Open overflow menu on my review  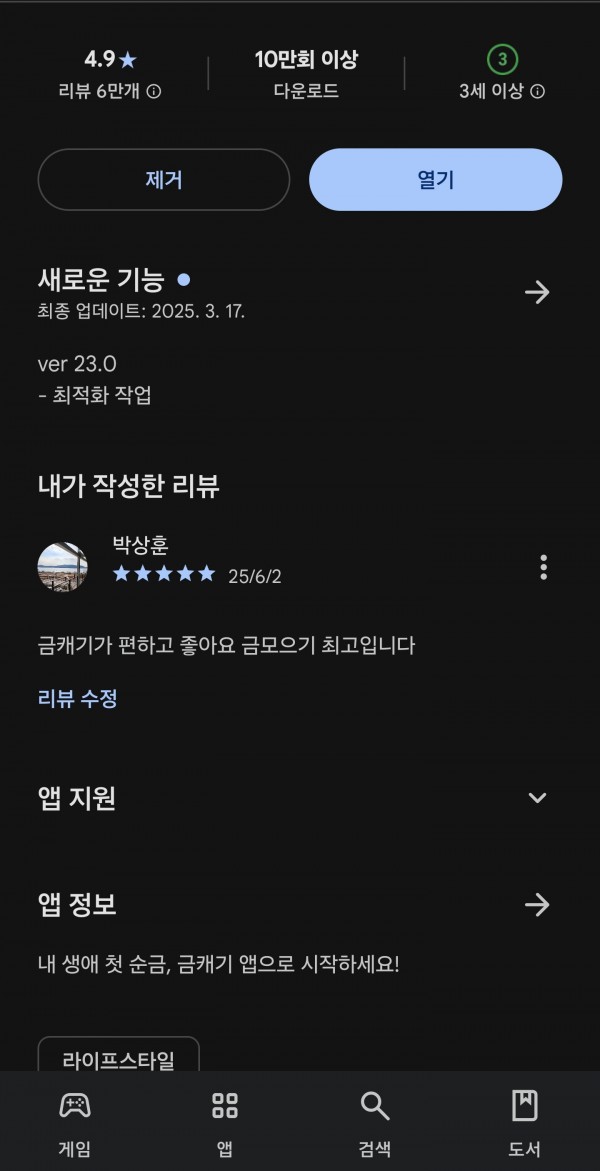[543, 568]
